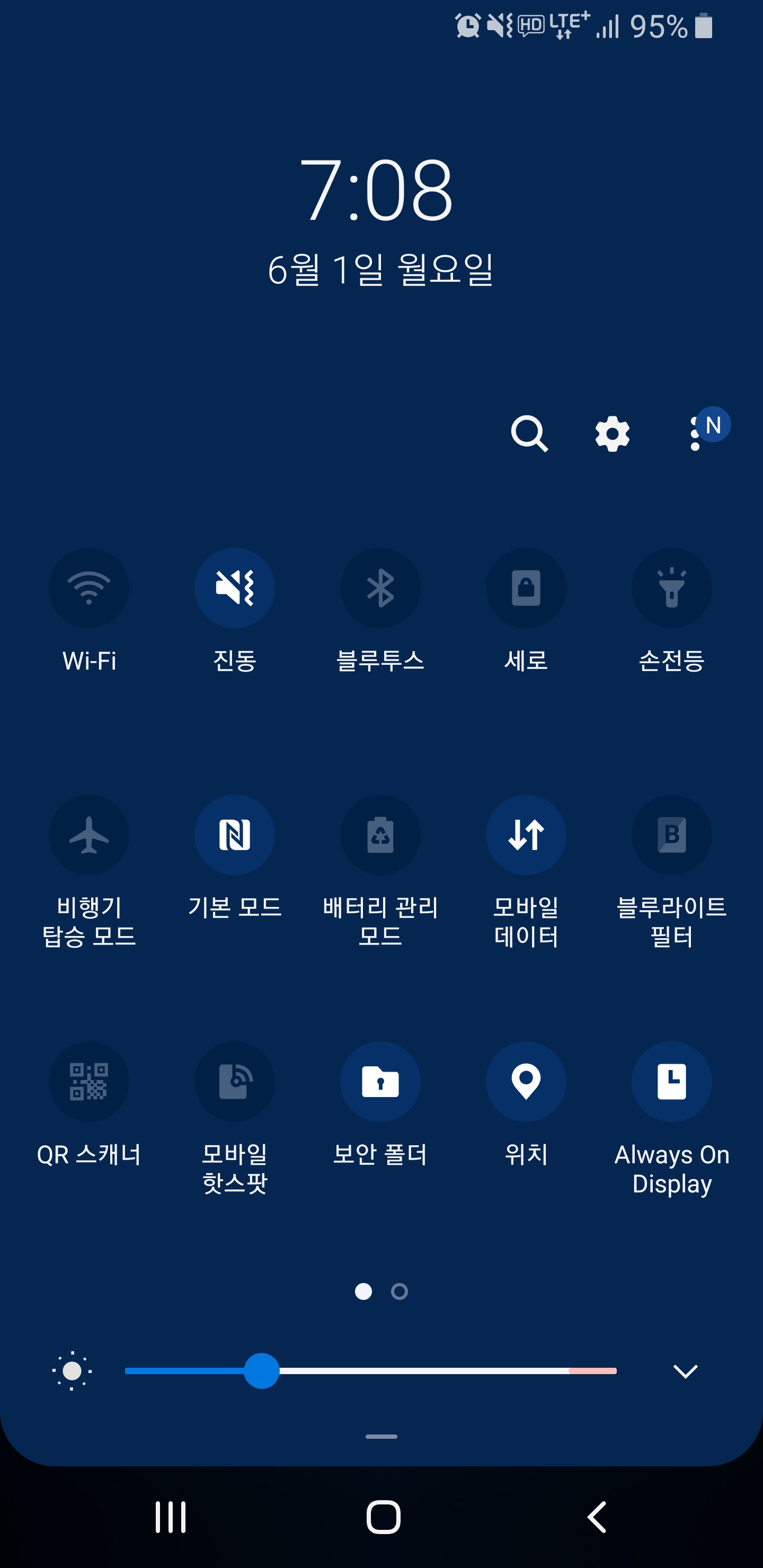Enable the 블루라이트 필터
763x1568 pixels.
tap(672, 835)
